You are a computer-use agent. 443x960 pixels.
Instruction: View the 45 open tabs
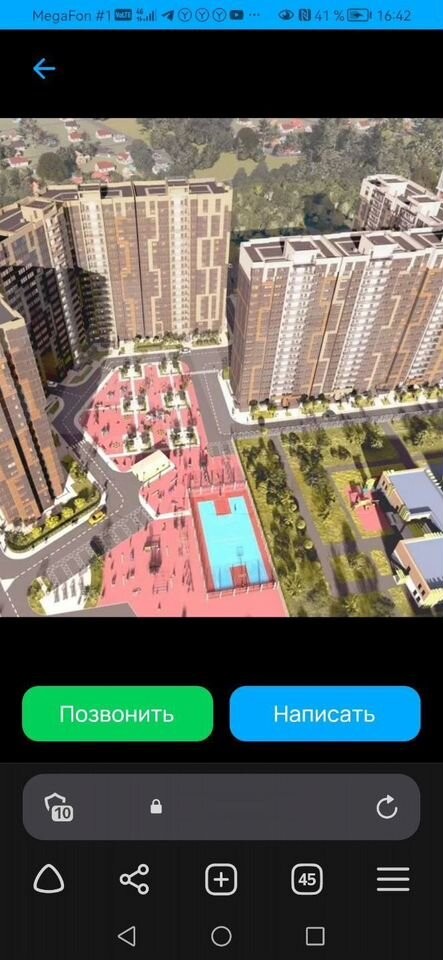(x=307, y=880)
